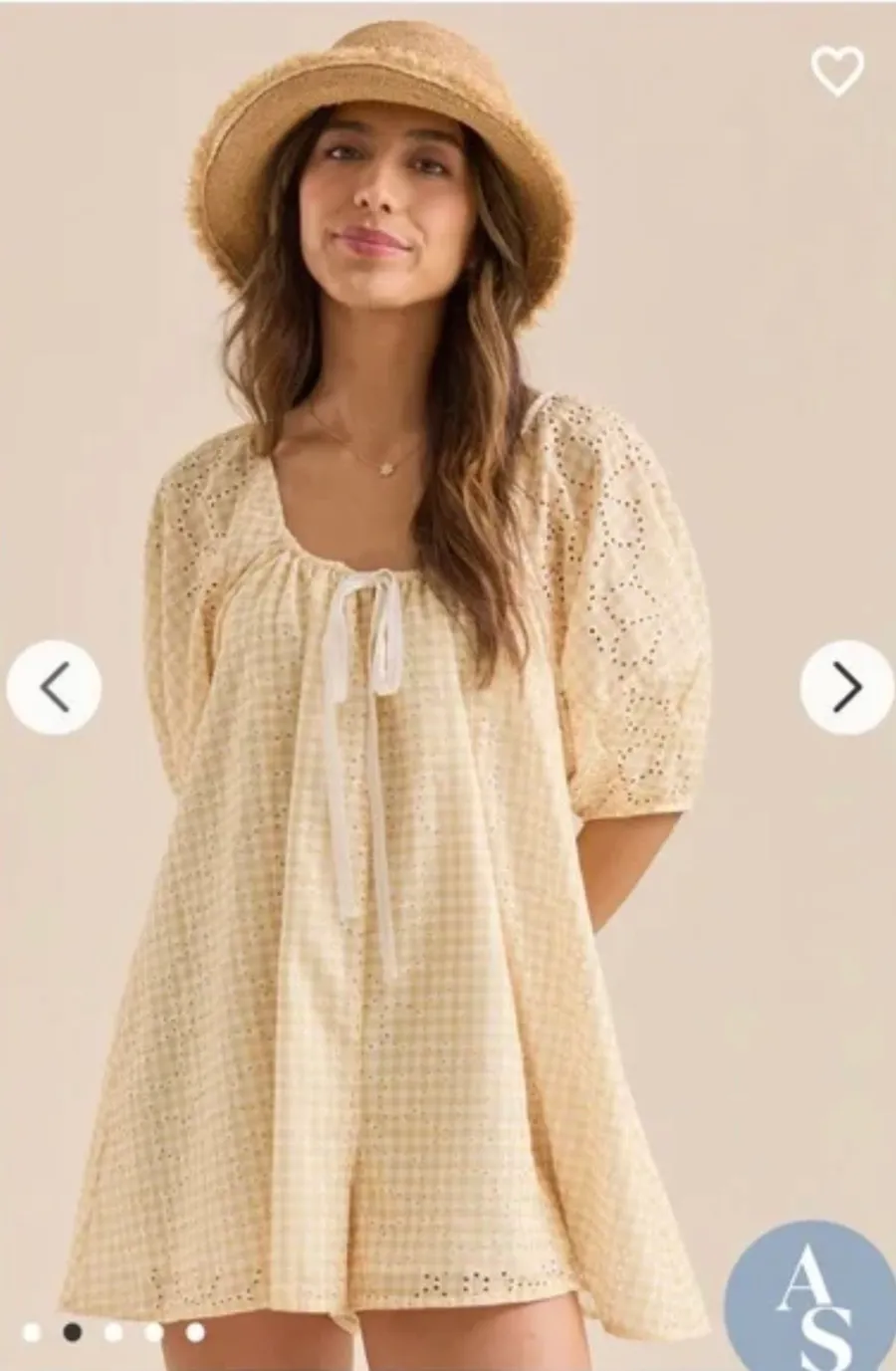The width and height of the screenshot is (896, 1371).
Task: Add this dress to favorites with the heart
Action: (x=836, y=70)
